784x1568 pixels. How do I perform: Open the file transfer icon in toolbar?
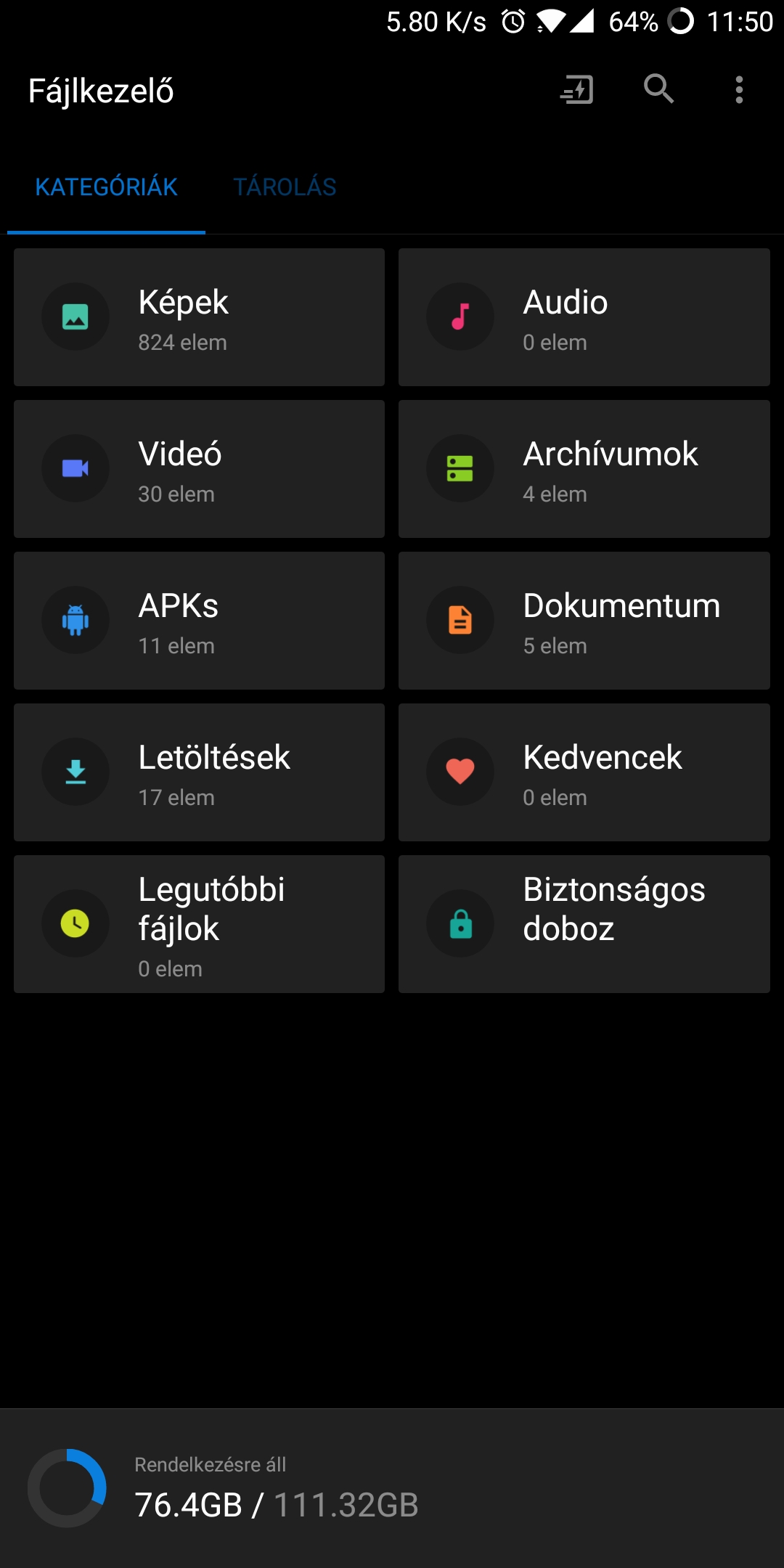click(577, 90)
